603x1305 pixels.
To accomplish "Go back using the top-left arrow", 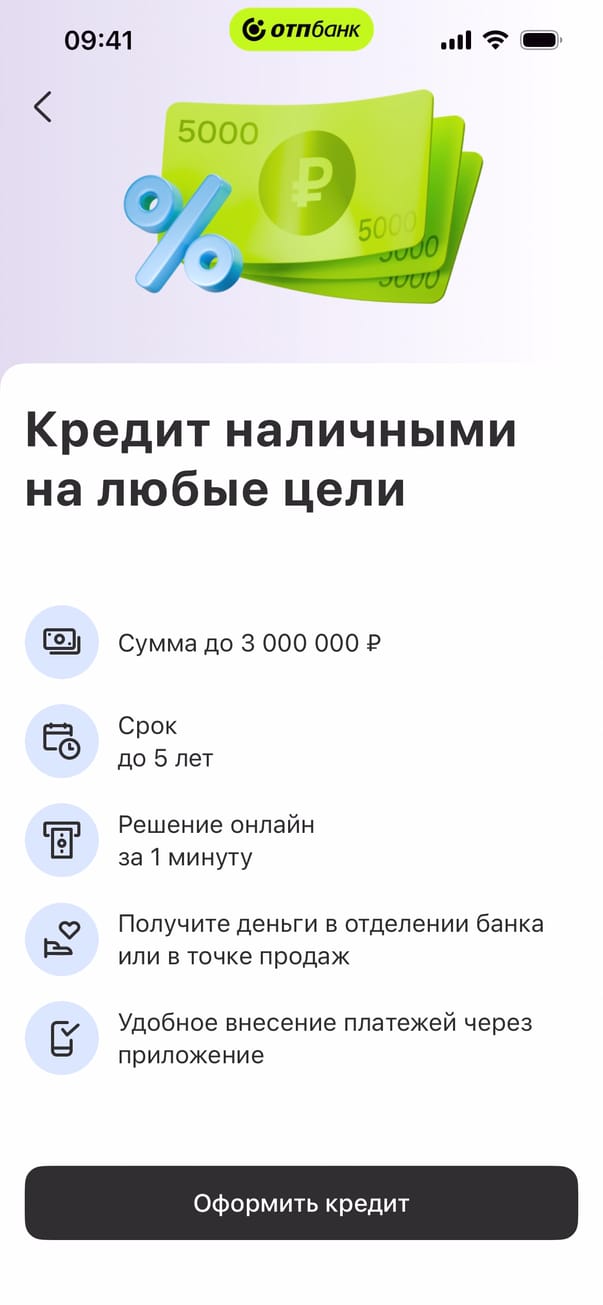I will coord(42,106).
